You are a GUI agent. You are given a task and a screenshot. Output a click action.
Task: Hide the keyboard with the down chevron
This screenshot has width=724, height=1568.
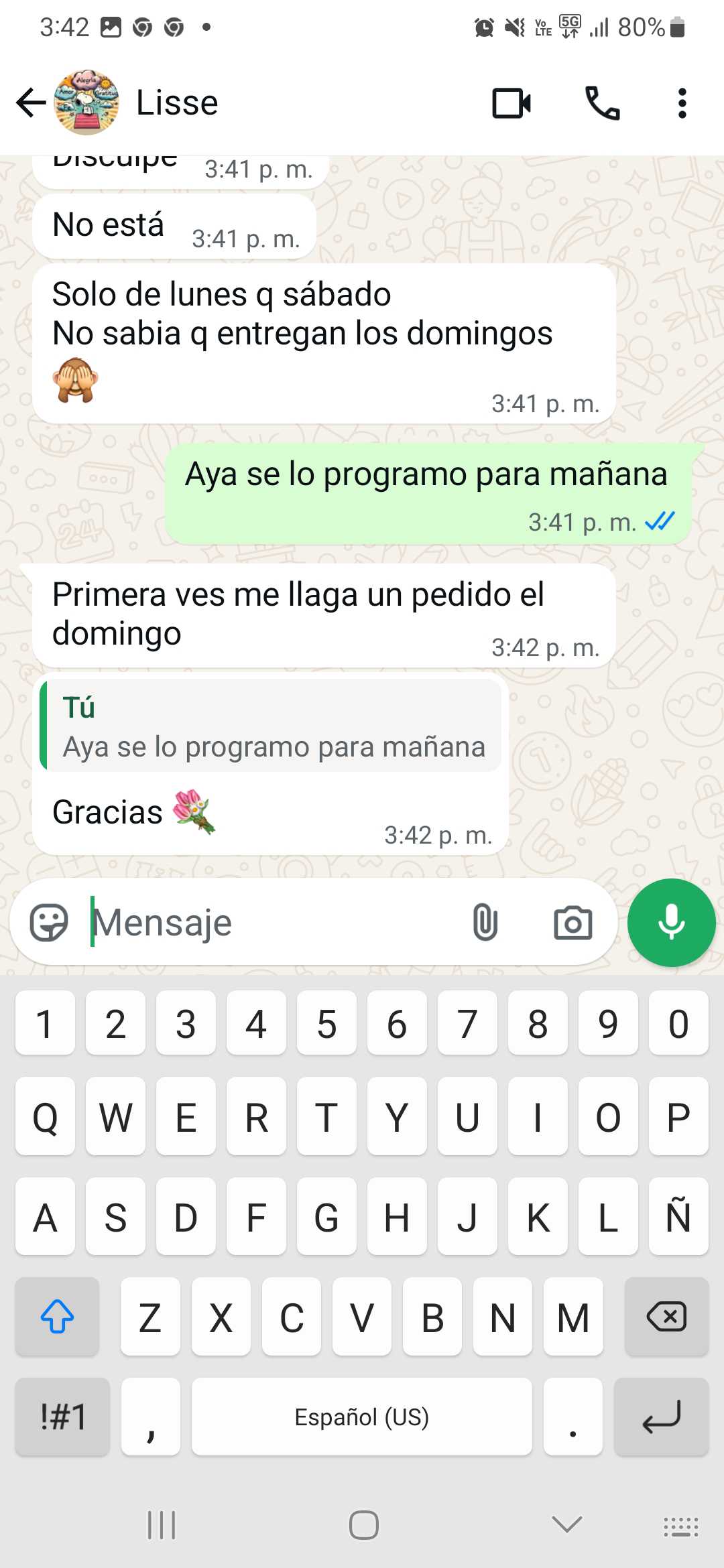pyautogui.click(x=567, y=1525)
